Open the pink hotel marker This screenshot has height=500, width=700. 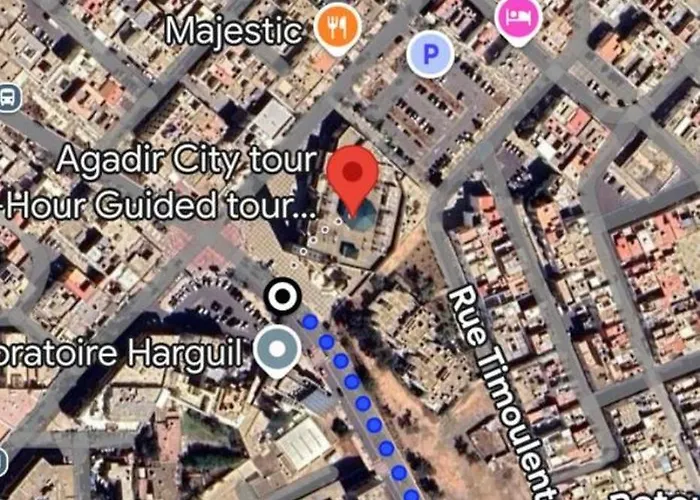518,18
